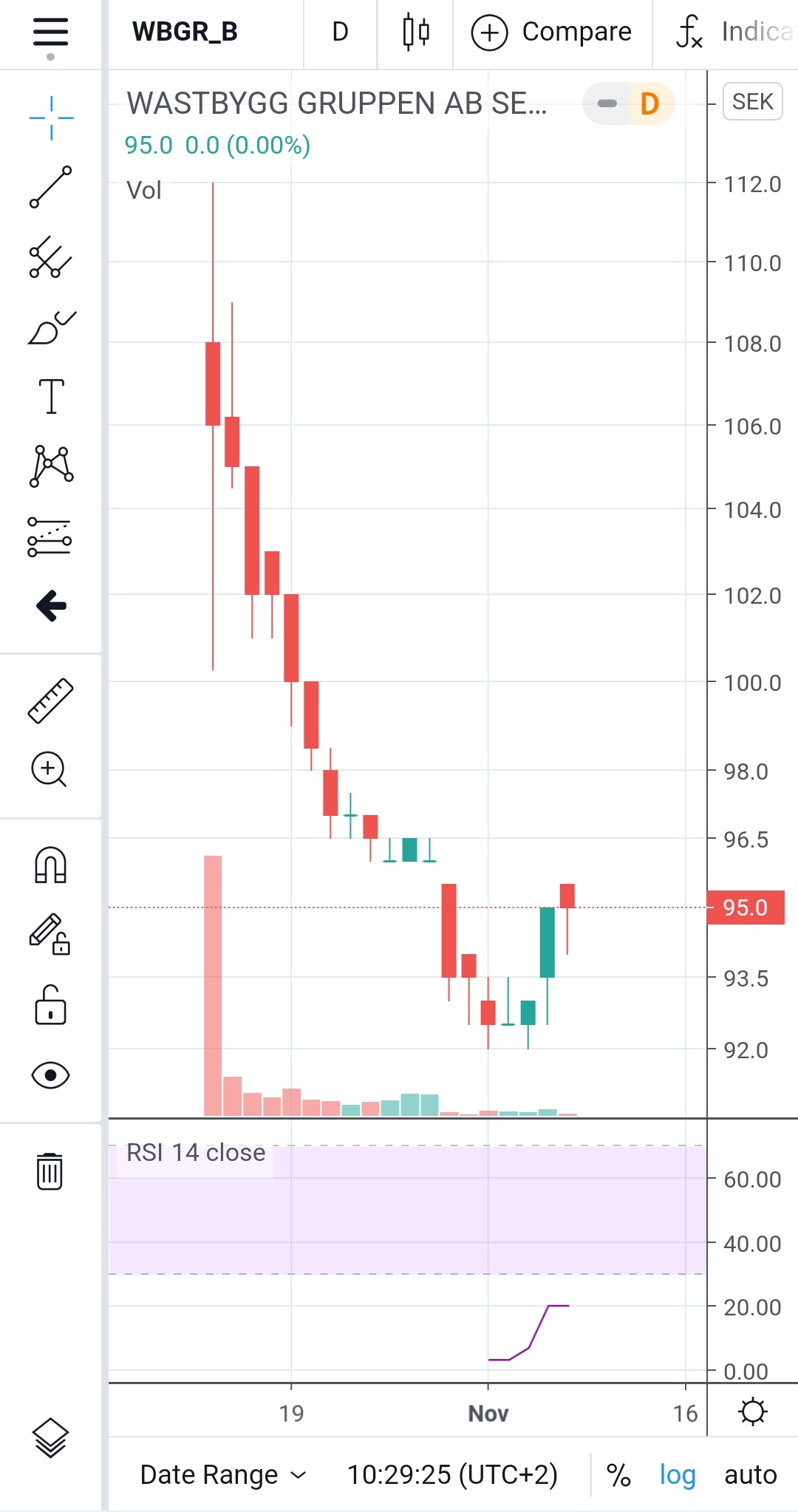The width and height of the screenshot is (798, 1512).
Task: Activate the zoom in tool
Action: pos(50,769)
